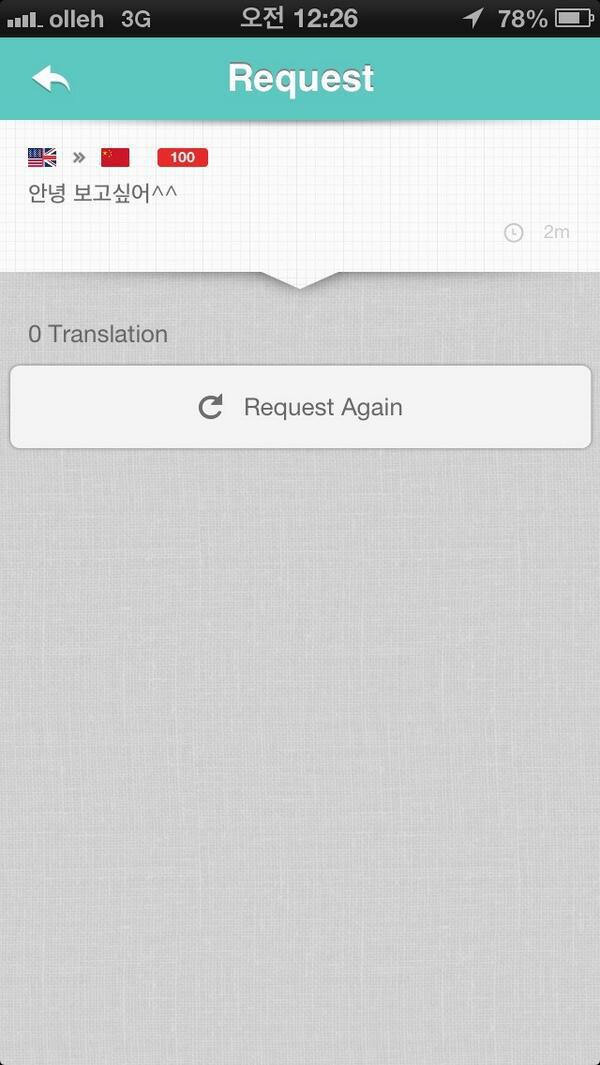Tap the Request Again button

point(300,407)
